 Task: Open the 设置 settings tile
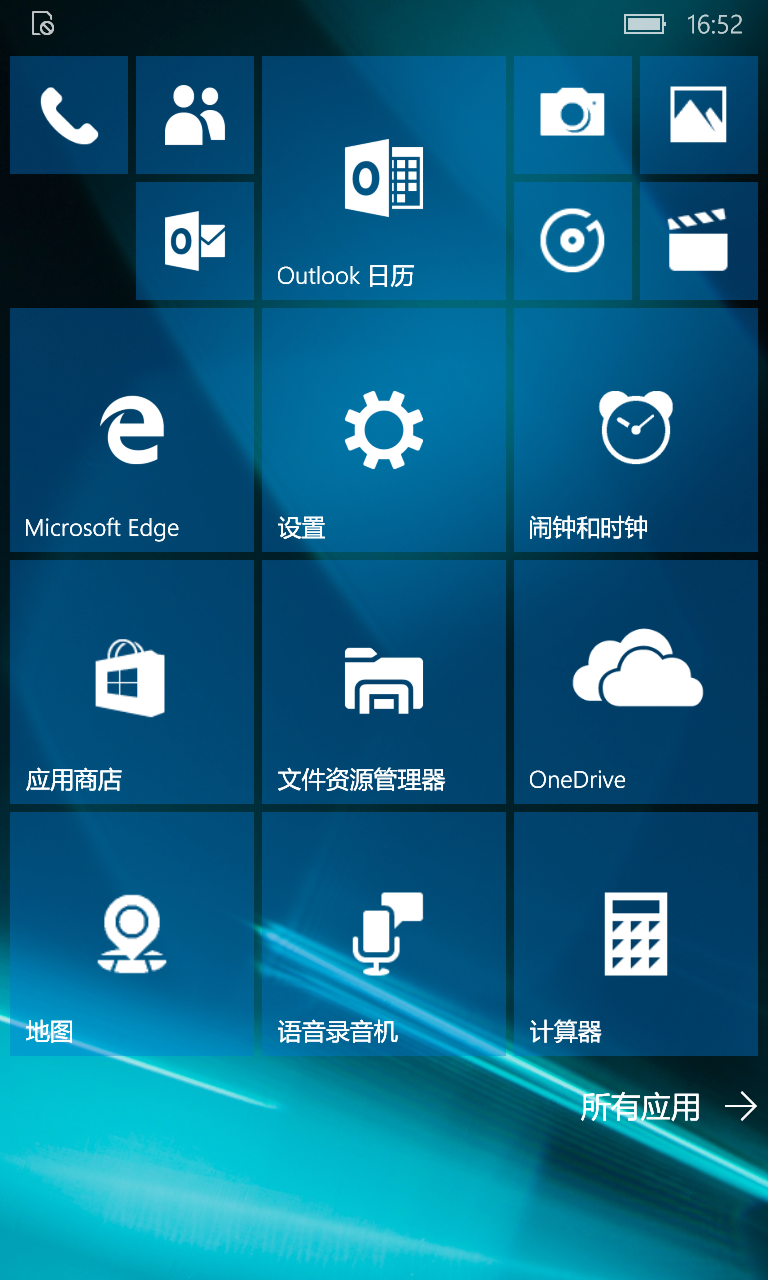384,430
